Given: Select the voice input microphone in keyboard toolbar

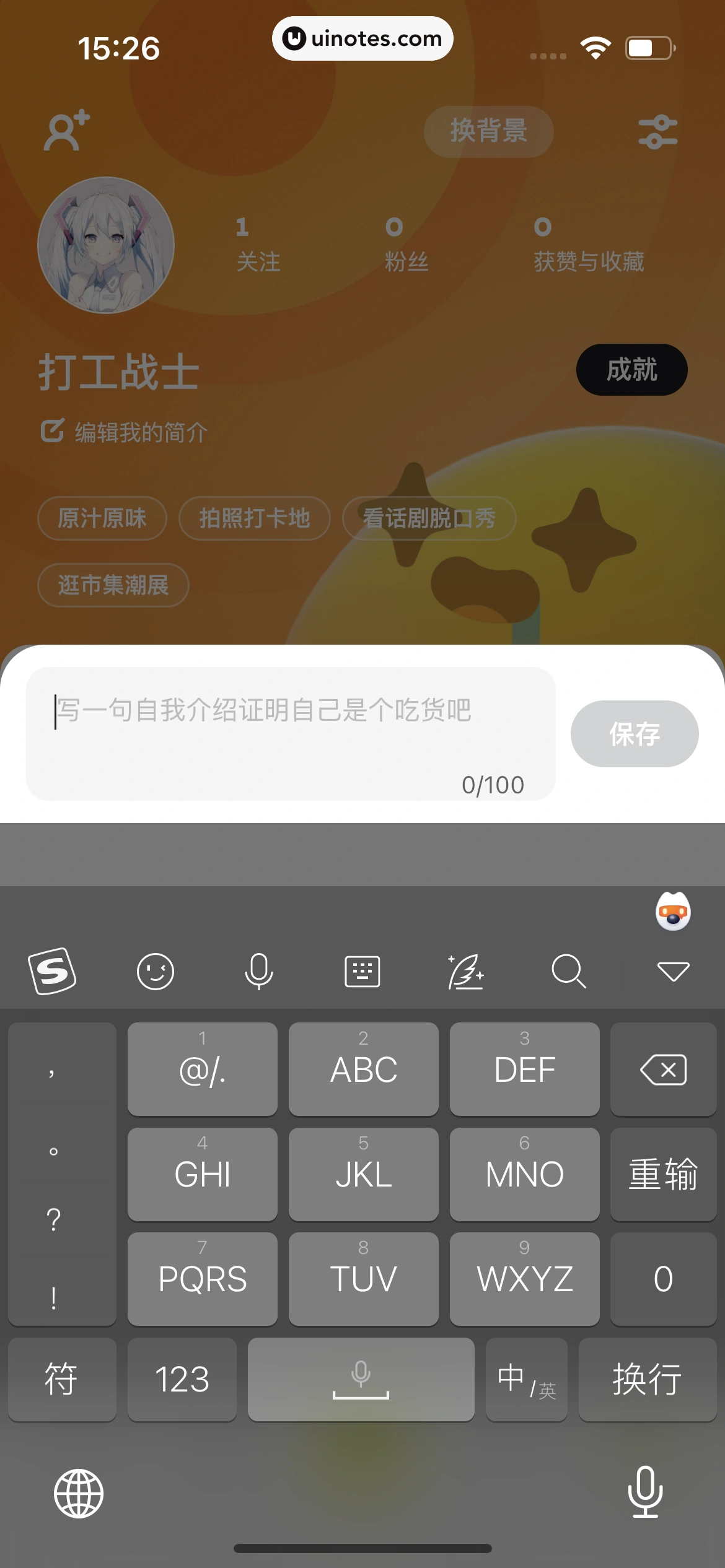Looking at the screenshot, I should coord(258,971).
